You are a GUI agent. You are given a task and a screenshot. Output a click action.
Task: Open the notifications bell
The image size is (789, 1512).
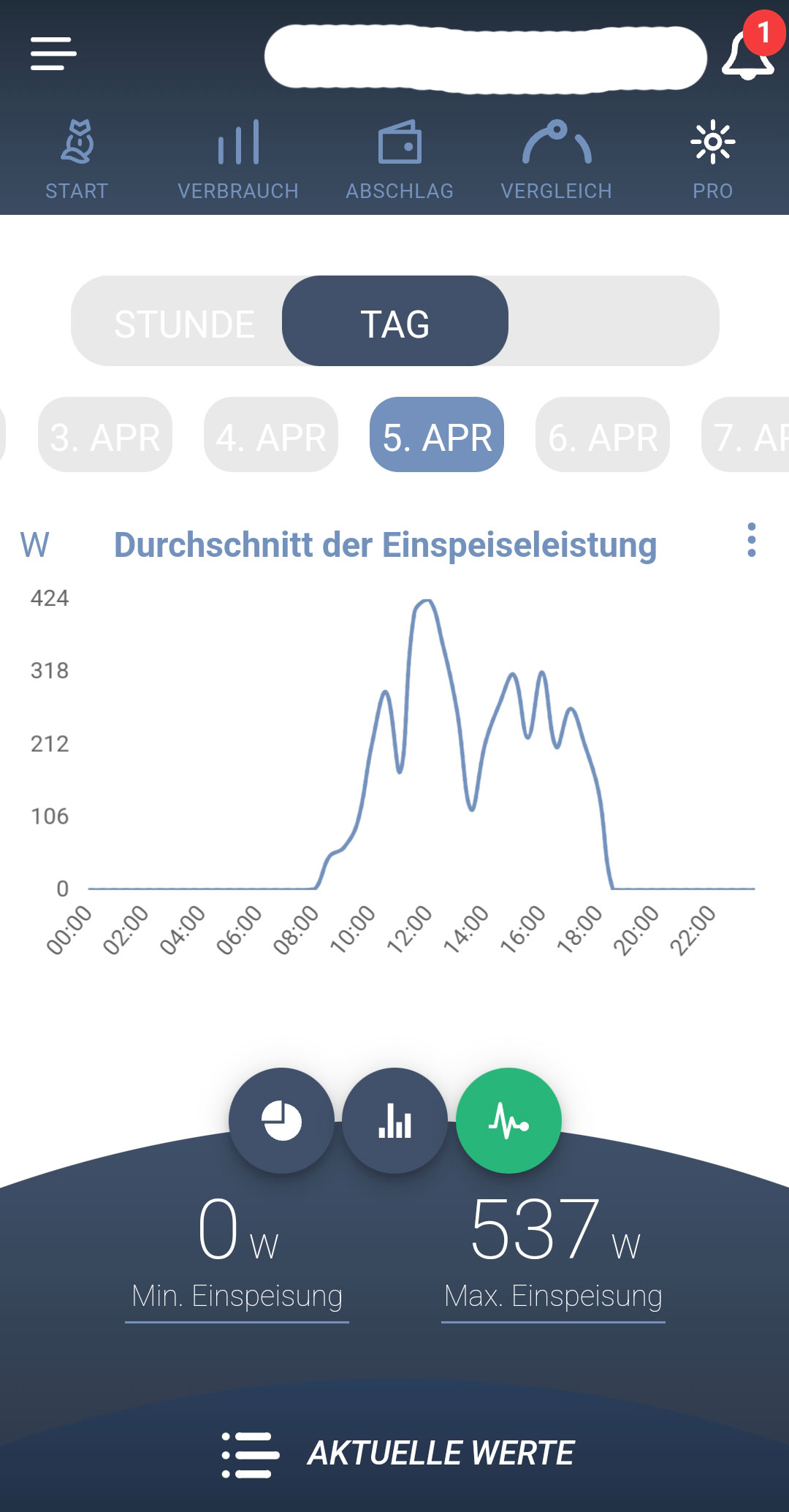(x=747, y=56)
